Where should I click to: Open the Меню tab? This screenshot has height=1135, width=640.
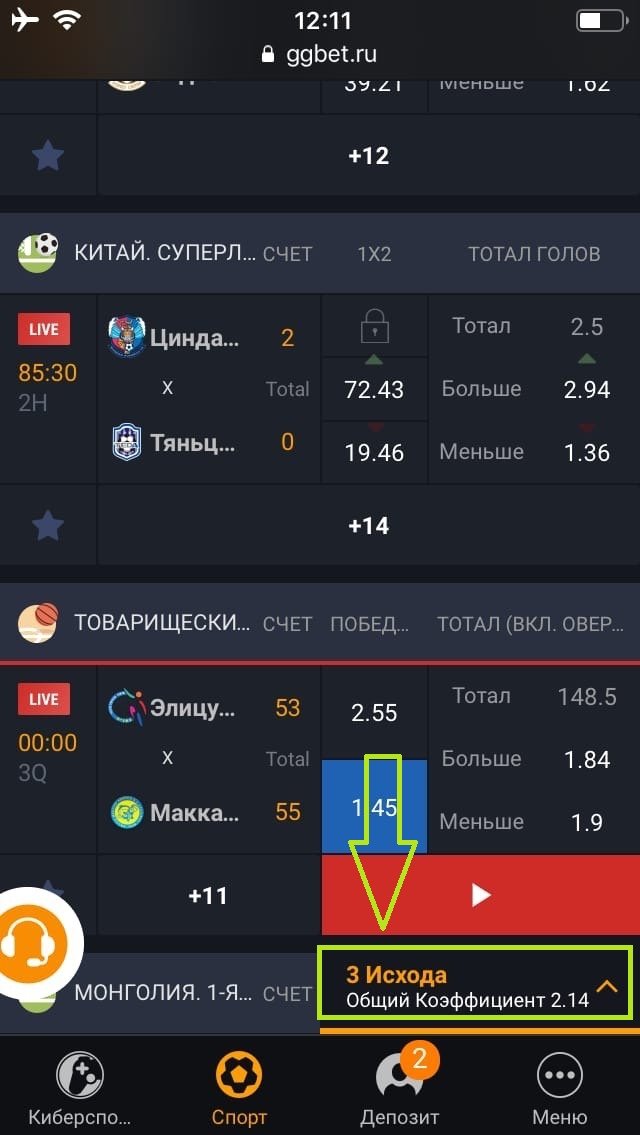point(559,1088)
